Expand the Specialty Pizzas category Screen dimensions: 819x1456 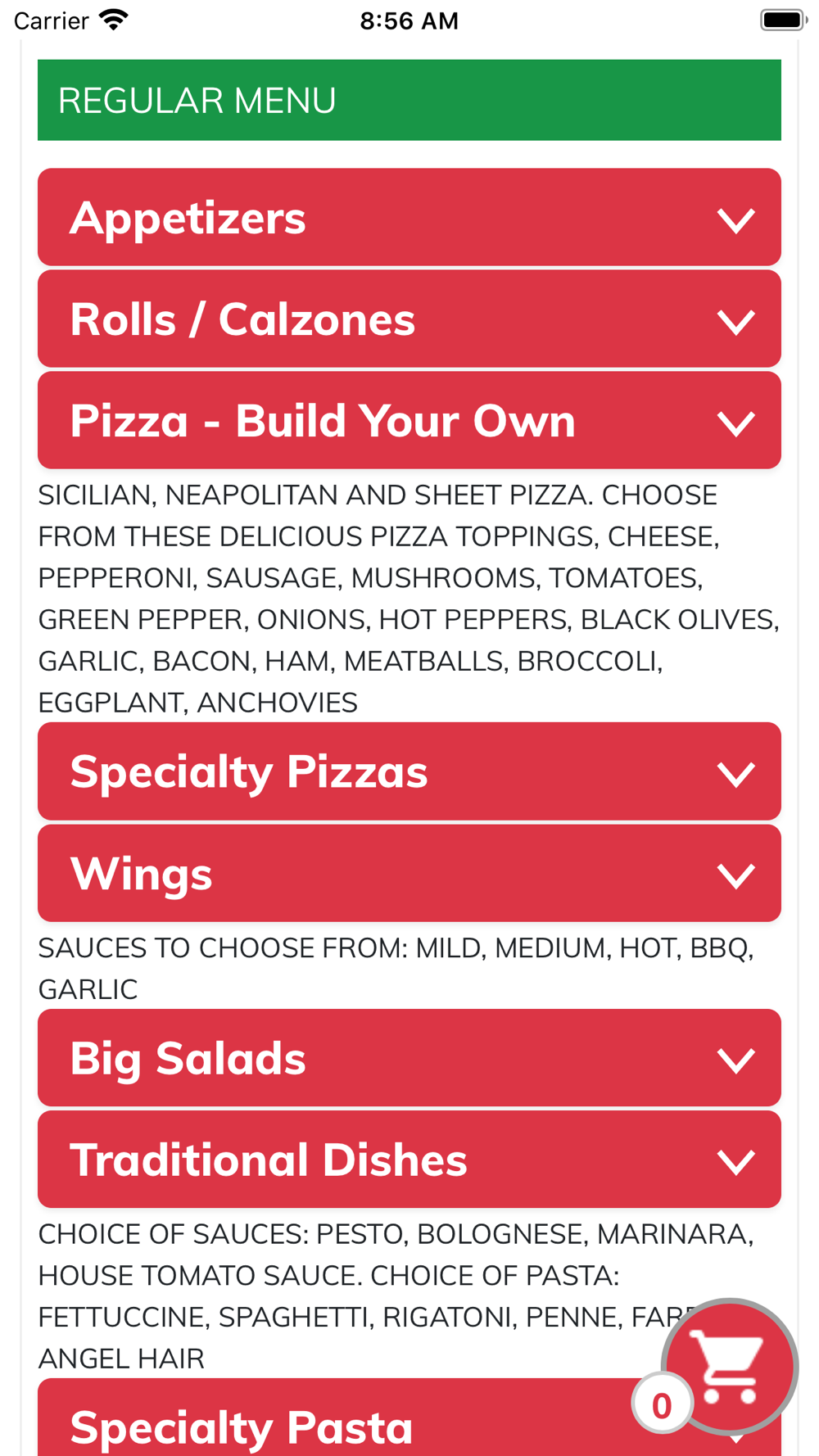pos(409,771)
